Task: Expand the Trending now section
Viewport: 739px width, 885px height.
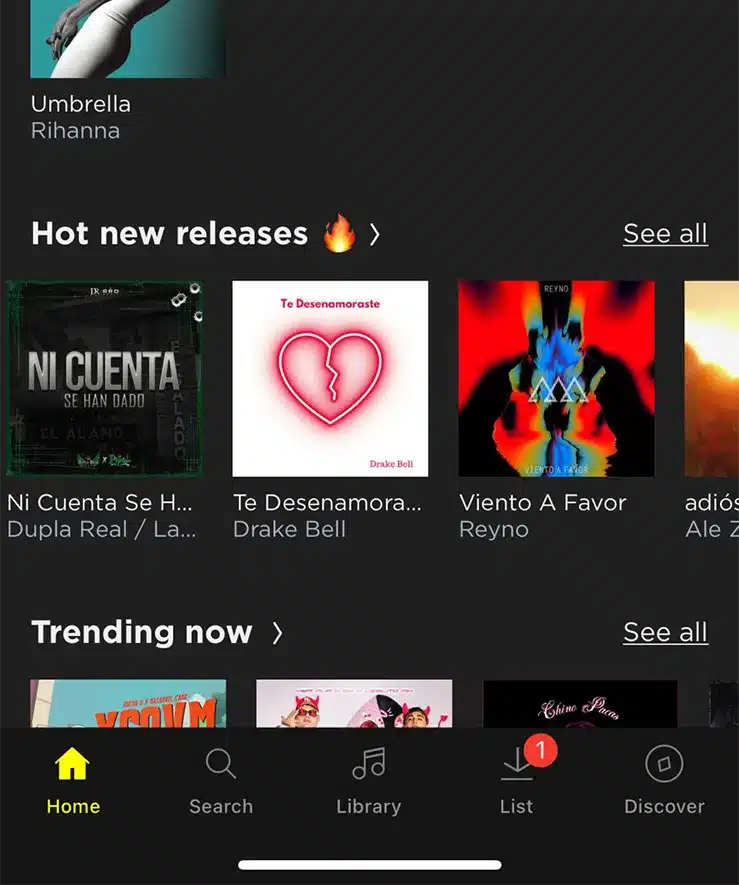Action: 277,632
